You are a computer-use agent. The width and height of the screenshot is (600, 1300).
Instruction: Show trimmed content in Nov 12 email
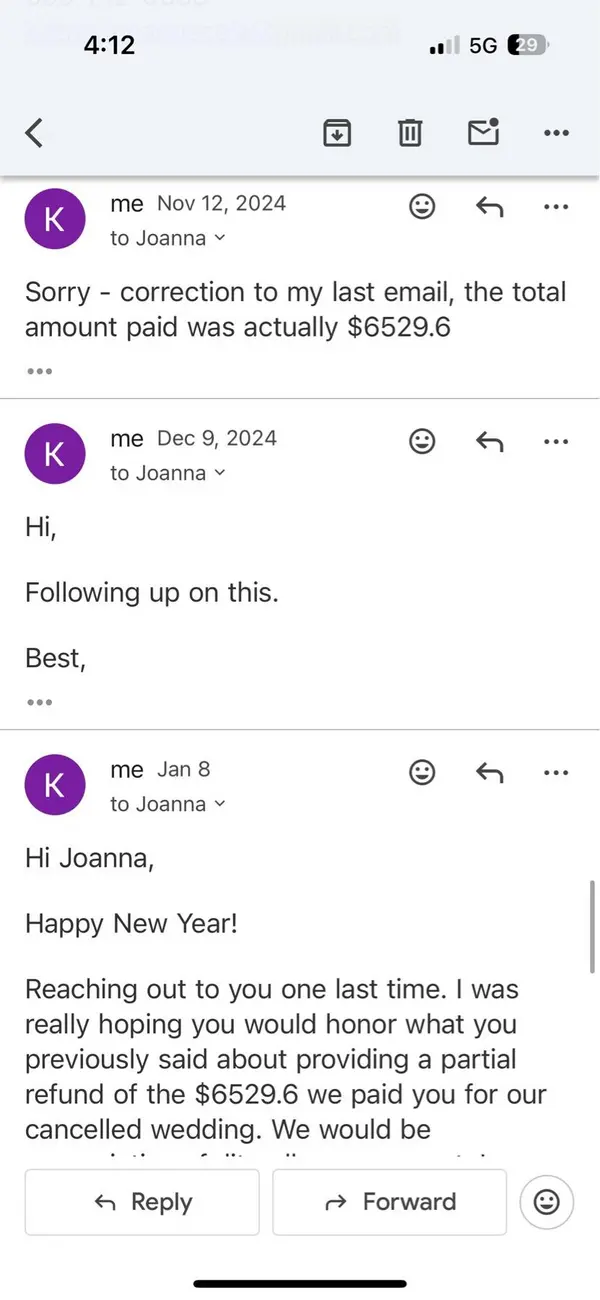click(40, 371)
